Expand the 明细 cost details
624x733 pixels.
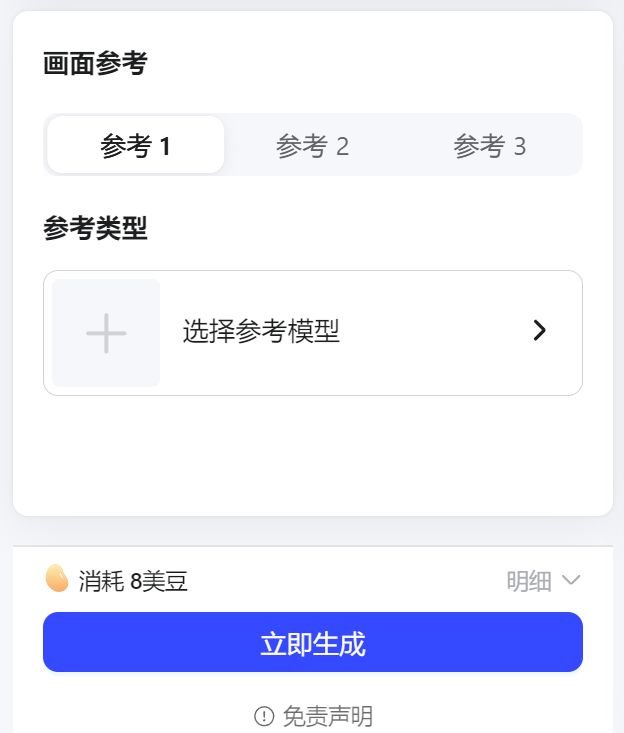543,581
